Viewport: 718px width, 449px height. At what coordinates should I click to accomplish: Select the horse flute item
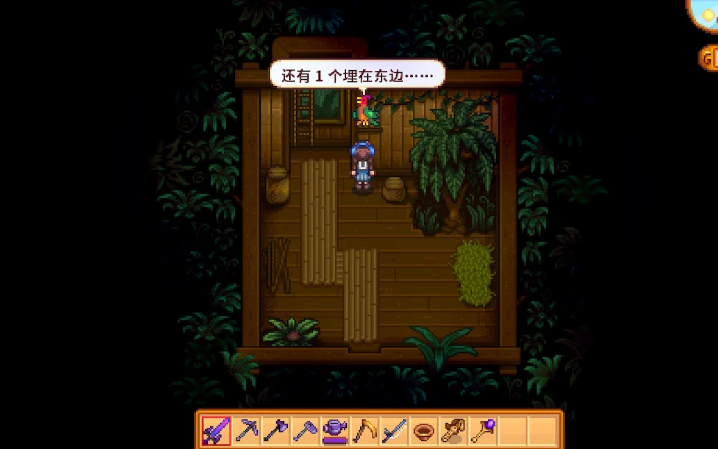point(453,430)
